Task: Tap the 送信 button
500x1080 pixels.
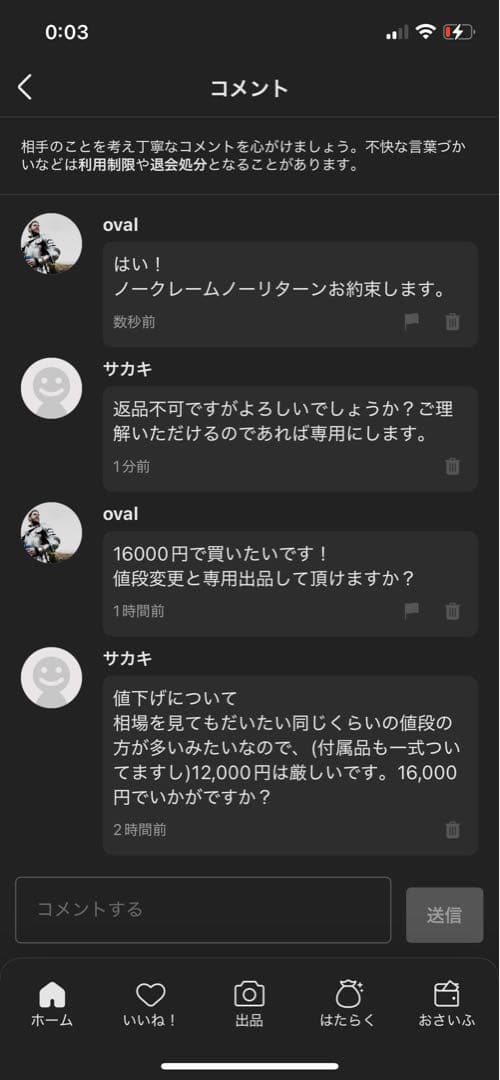Action: pos(444,915)
